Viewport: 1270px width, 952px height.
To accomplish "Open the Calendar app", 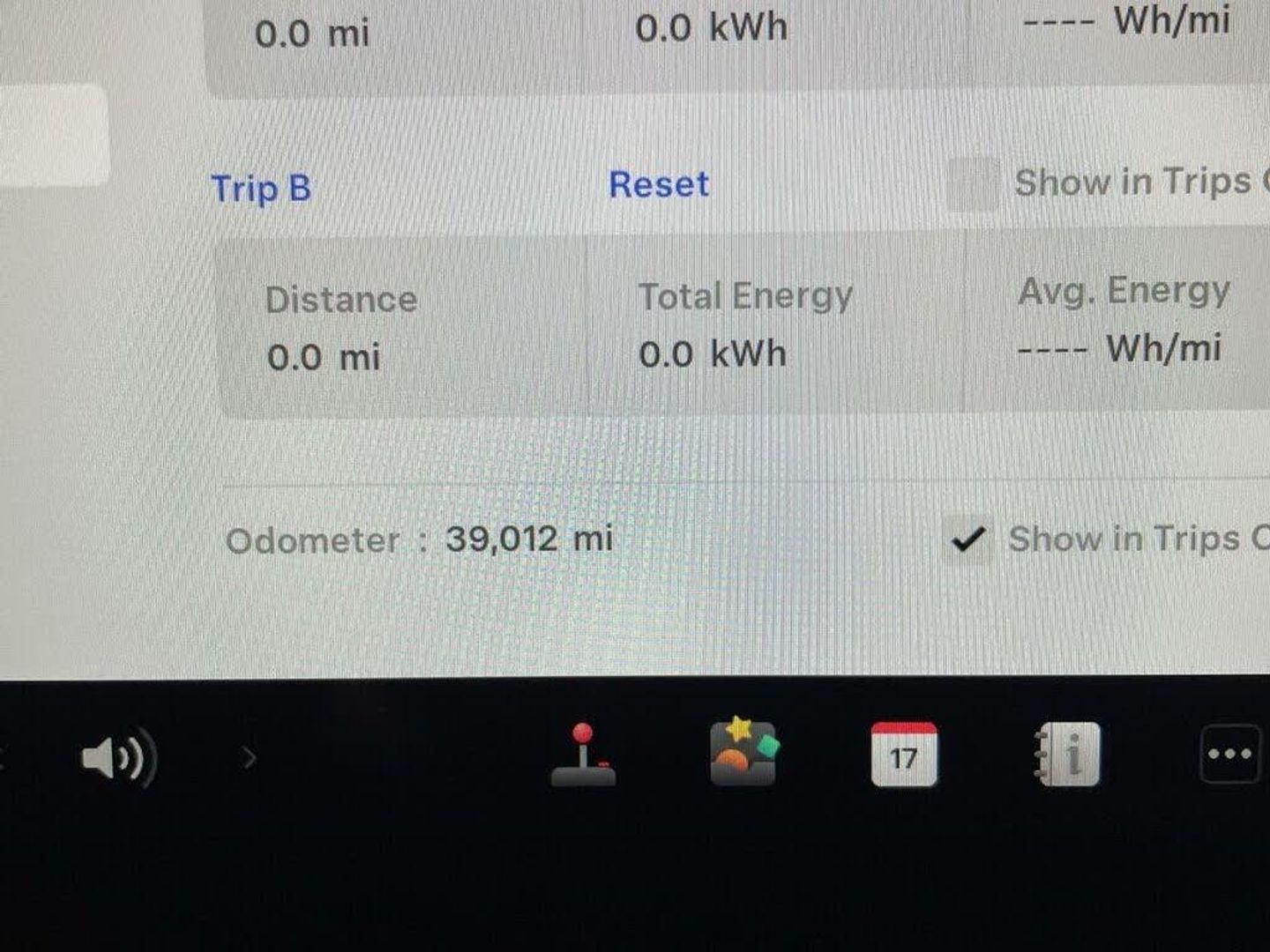I will [903, 755].
